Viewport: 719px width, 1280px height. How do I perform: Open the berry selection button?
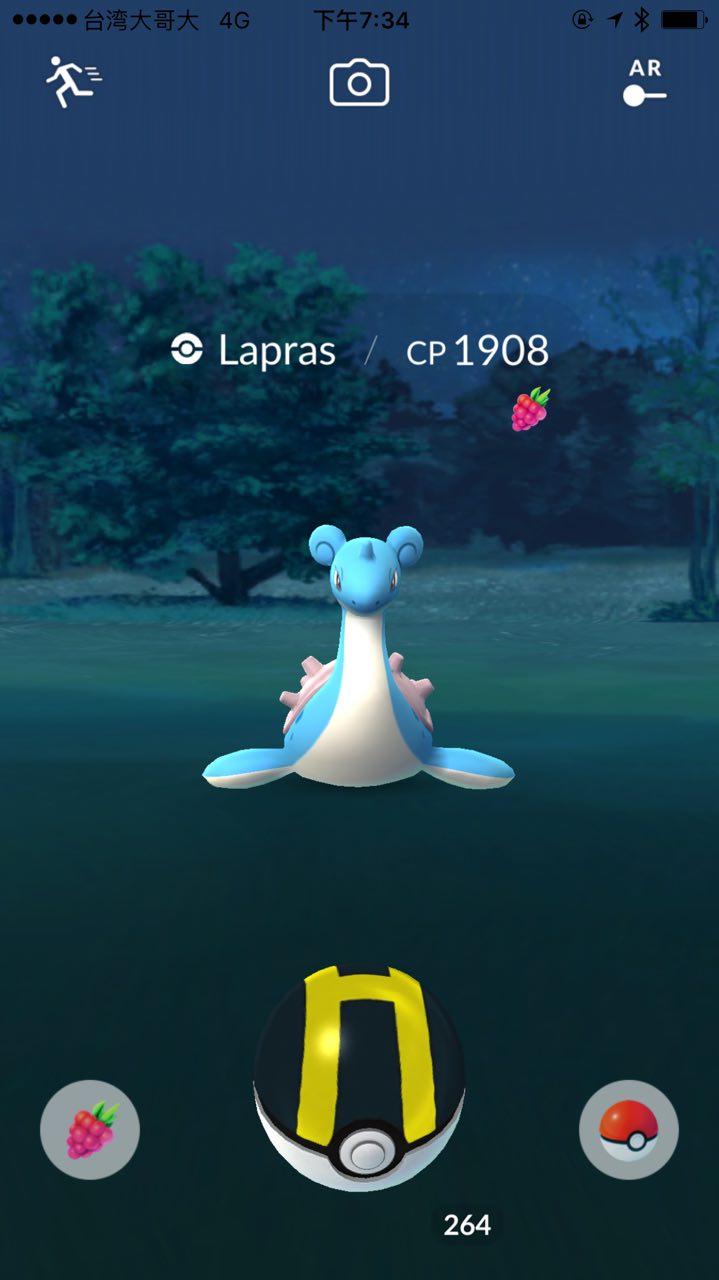(90, 1130)
